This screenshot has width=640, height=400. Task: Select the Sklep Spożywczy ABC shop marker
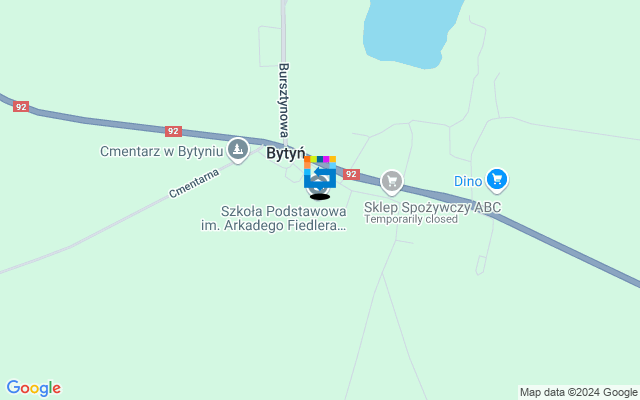click(392, 181)
